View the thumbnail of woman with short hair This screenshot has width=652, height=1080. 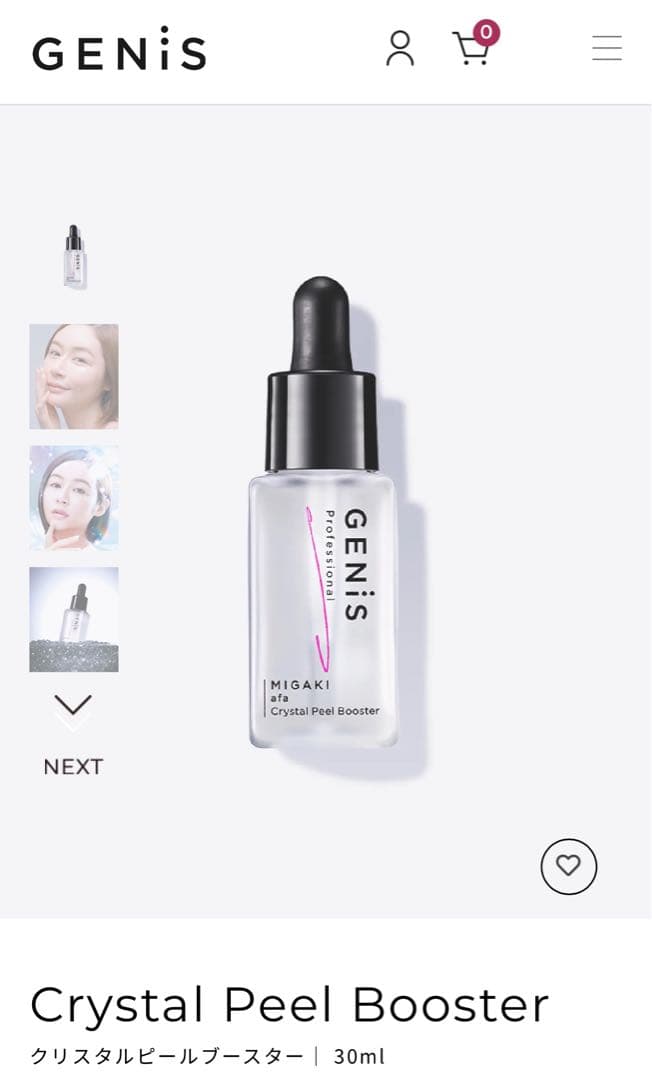click(74, 497)
